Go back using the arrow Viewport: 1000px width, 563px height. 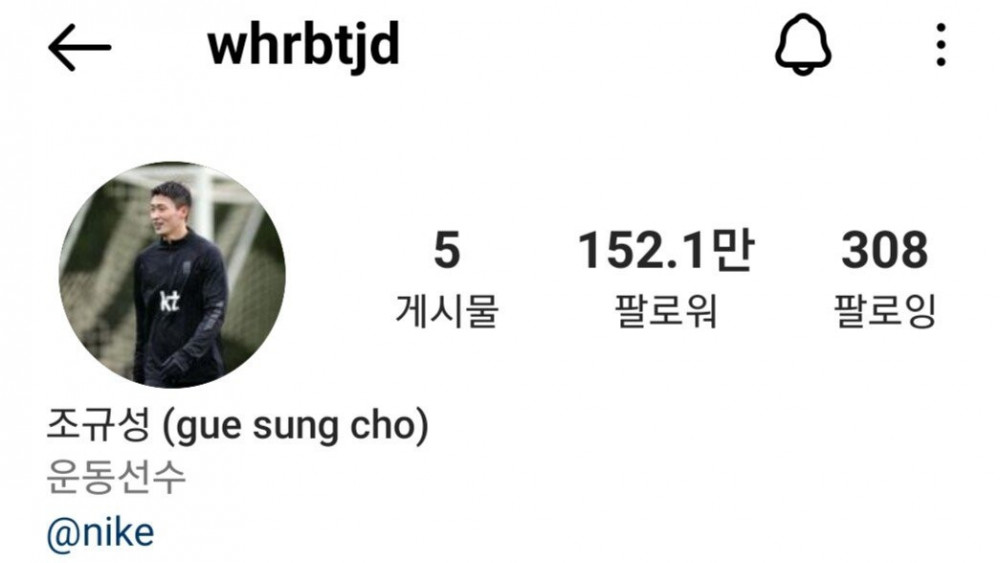tap(79, 47)
